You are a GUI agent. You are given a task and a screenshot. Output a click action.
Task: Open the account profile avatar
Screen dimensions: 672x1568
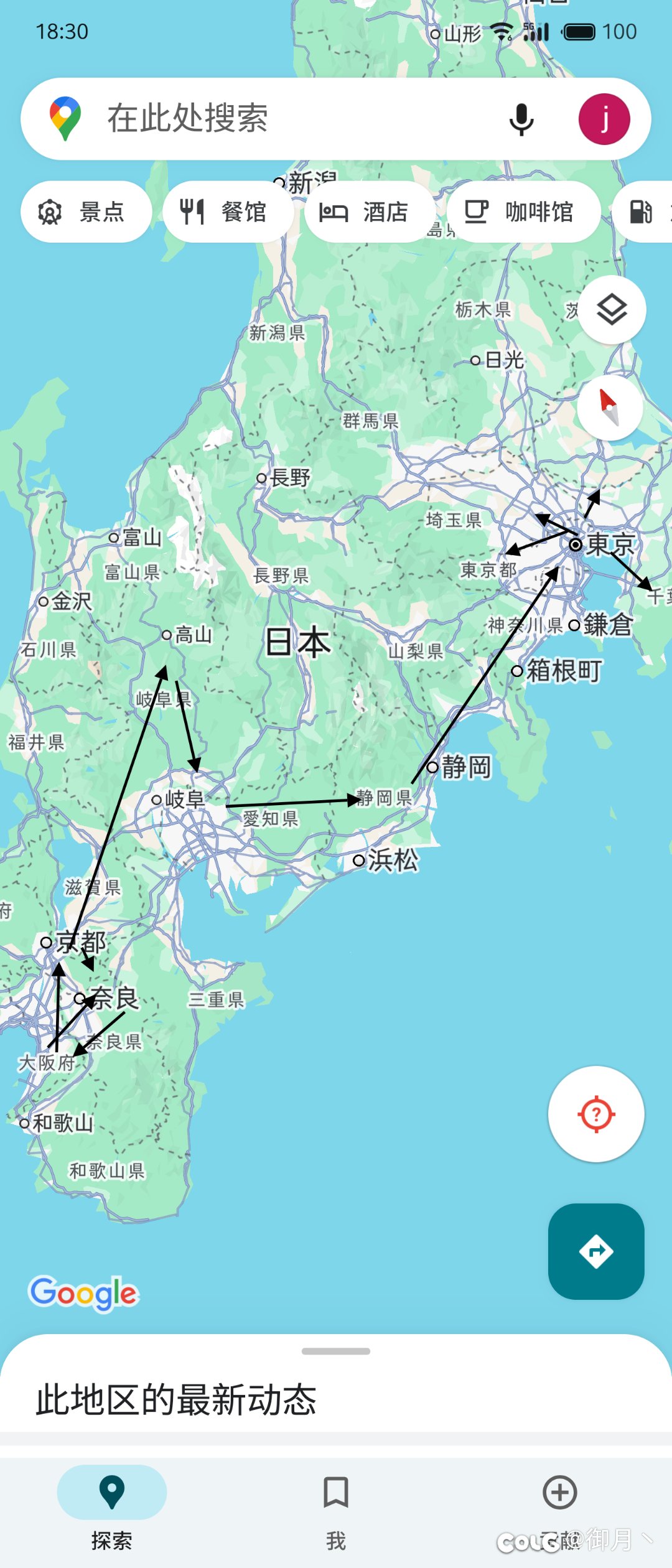coord(604,119)
